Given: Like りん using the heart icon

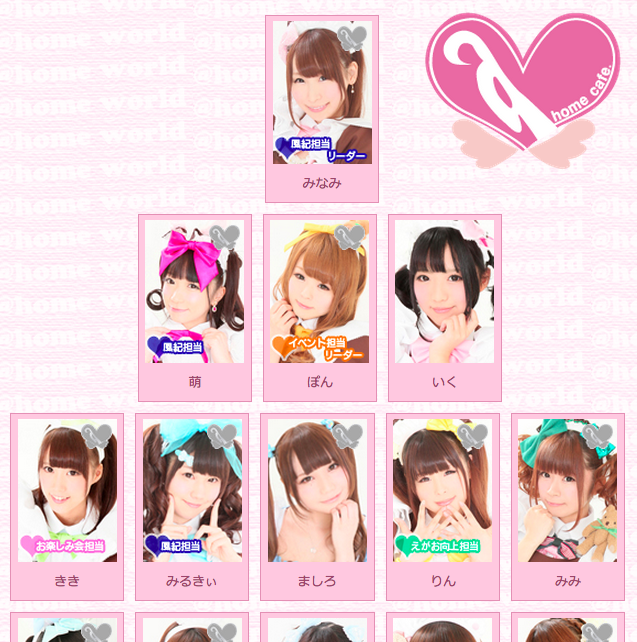Looking at the screenshot, I should tap(473, 435).
